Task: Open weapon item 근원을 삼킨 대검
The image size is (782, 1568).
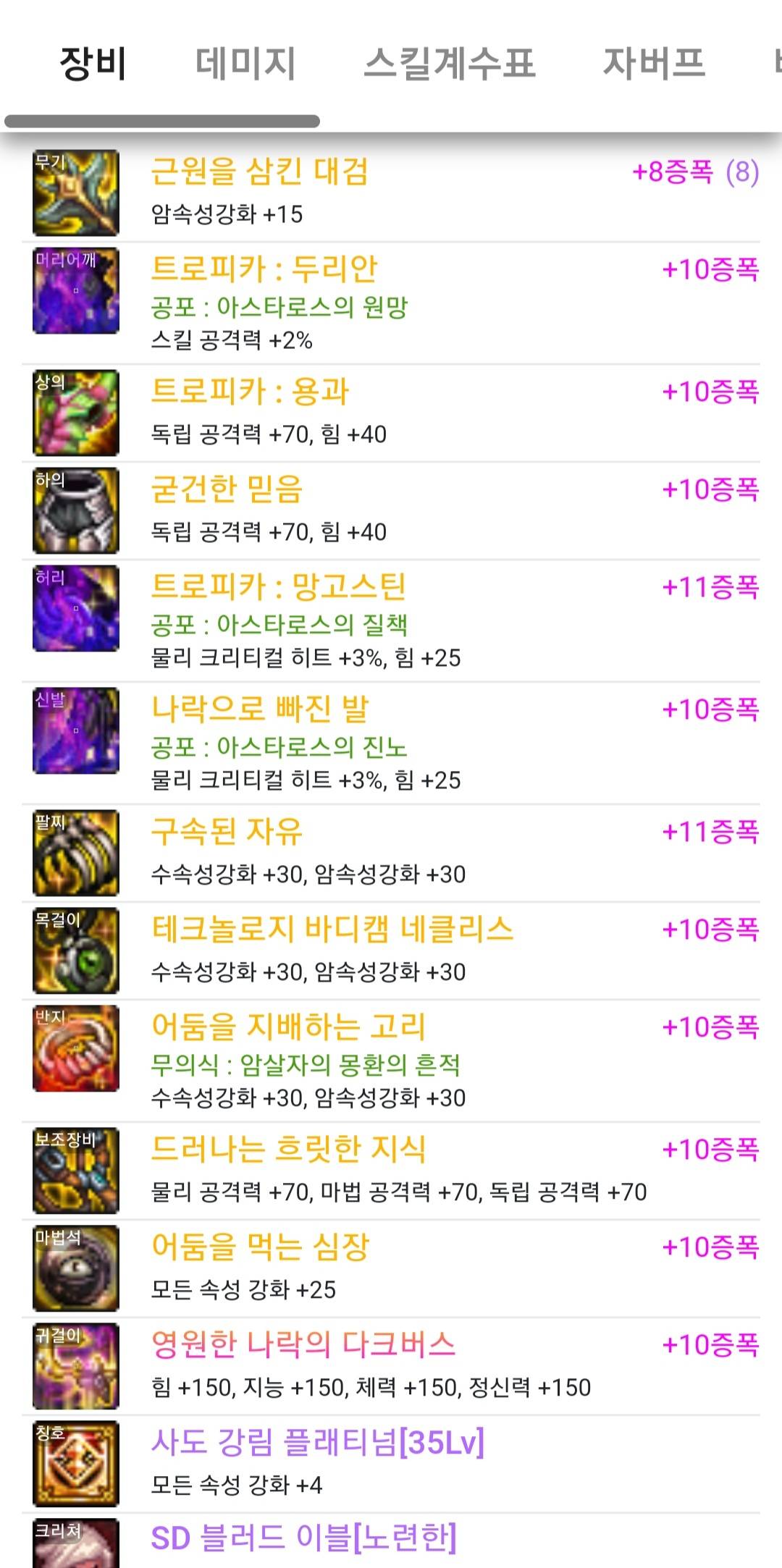Action: tap(391, 193)
